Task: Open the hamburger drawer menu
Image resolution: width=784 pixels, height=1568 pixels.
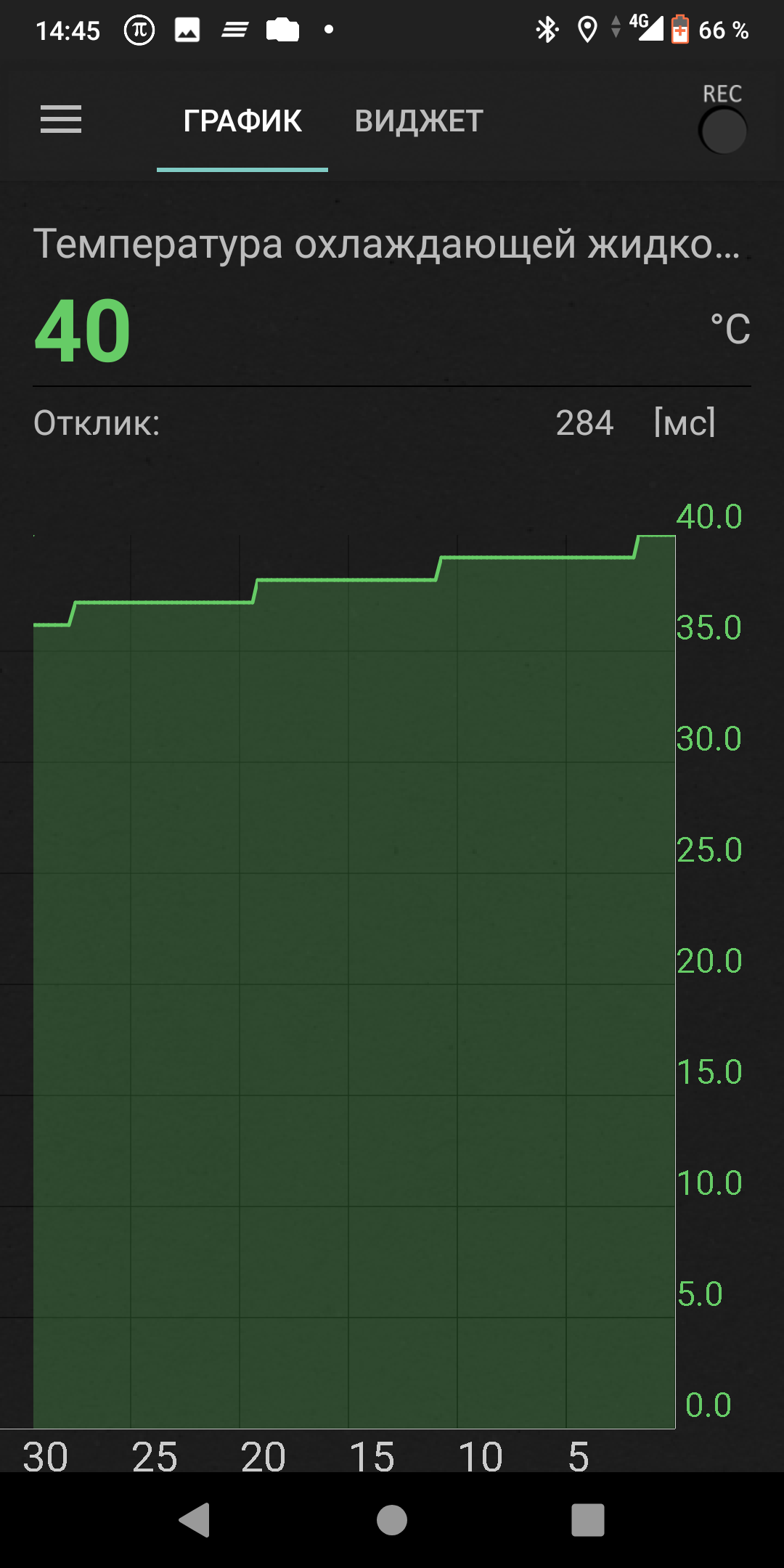Action: point(61,120)
